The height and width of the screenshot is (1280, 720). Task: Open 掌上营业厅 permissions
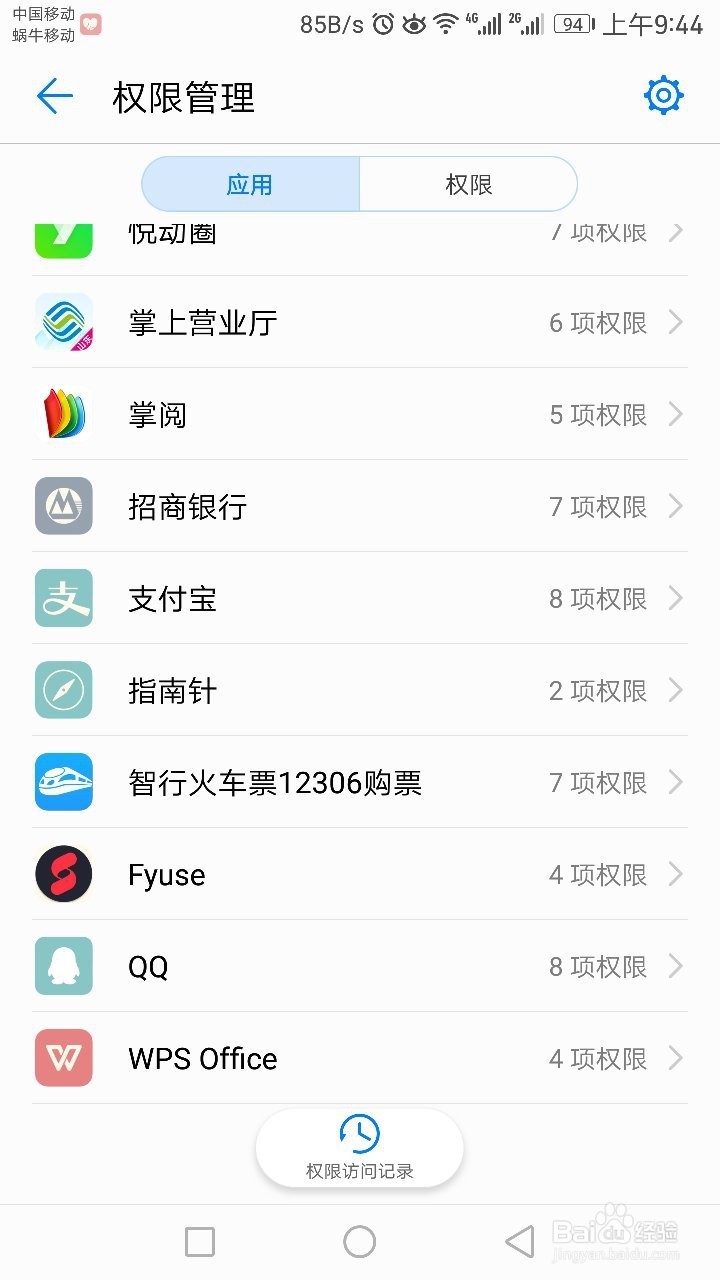(x=360, y=322)
